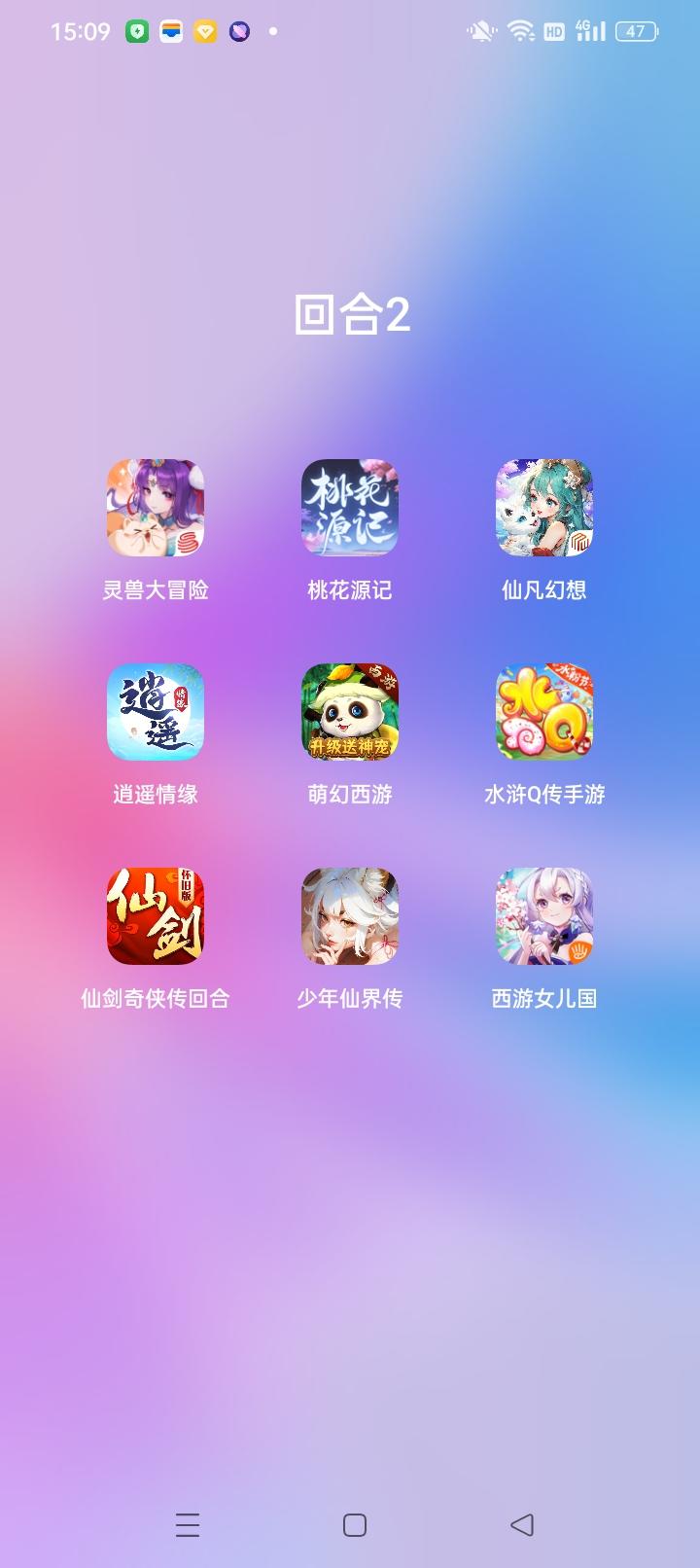Launch 仙剑奇侠传回合 app
Screen dimensions: 700x1568
pos(156,916)
